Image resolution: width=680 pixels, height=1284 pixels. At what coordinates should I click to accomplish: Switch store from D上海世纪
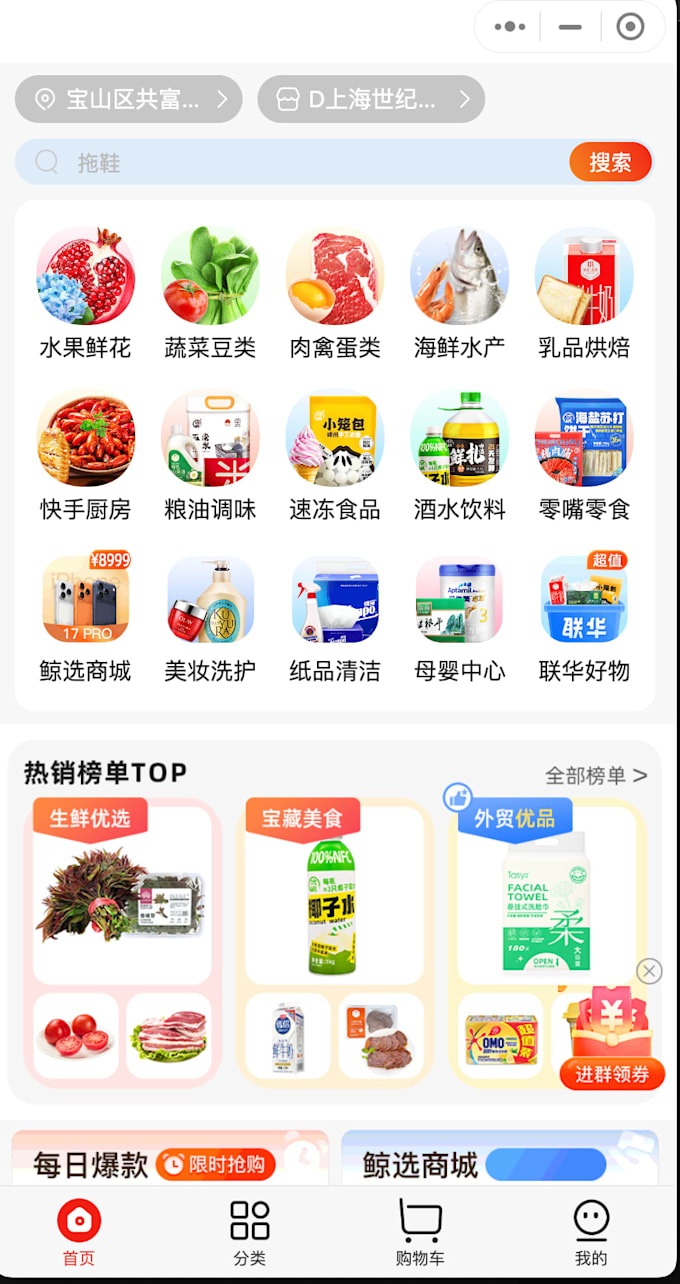pos(371,99)
